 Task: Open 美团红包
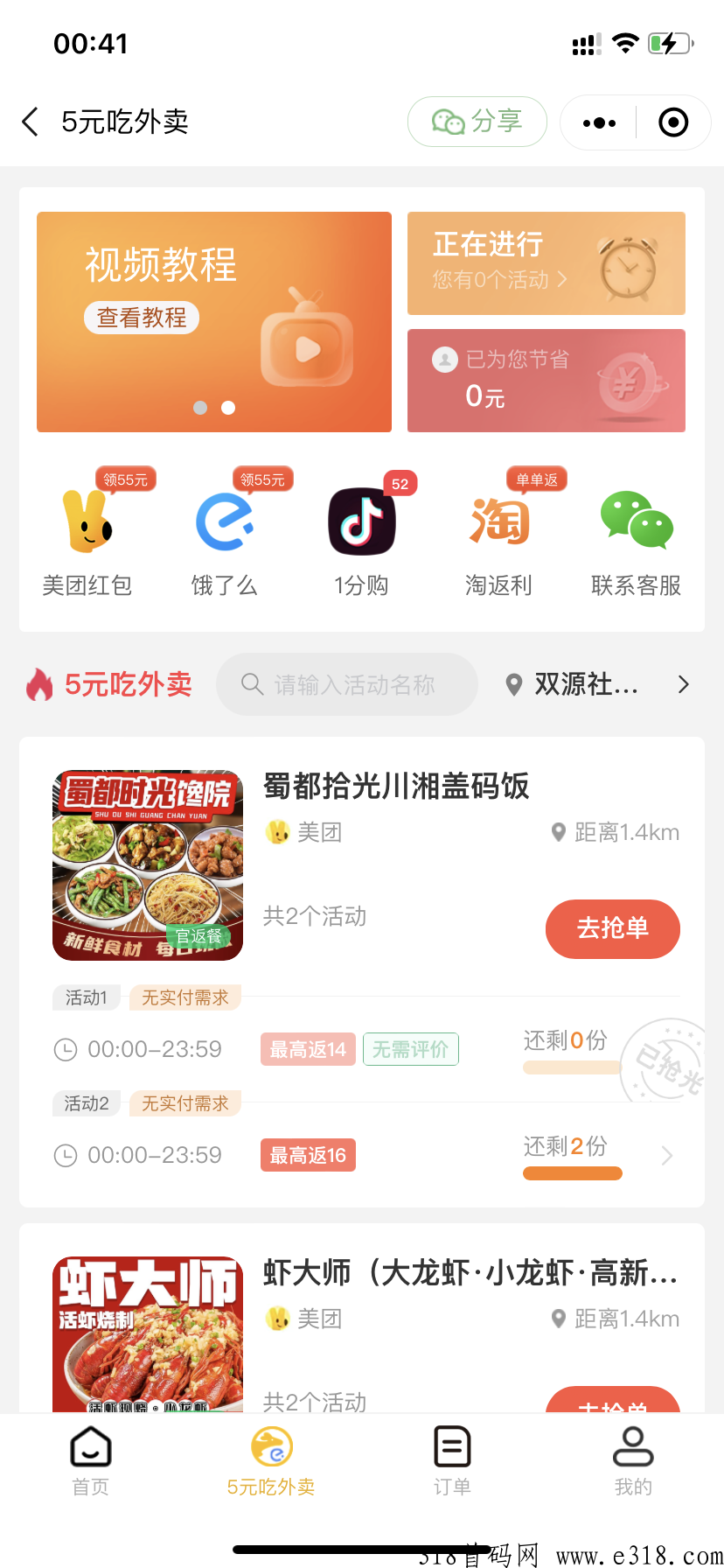(87, 535)
